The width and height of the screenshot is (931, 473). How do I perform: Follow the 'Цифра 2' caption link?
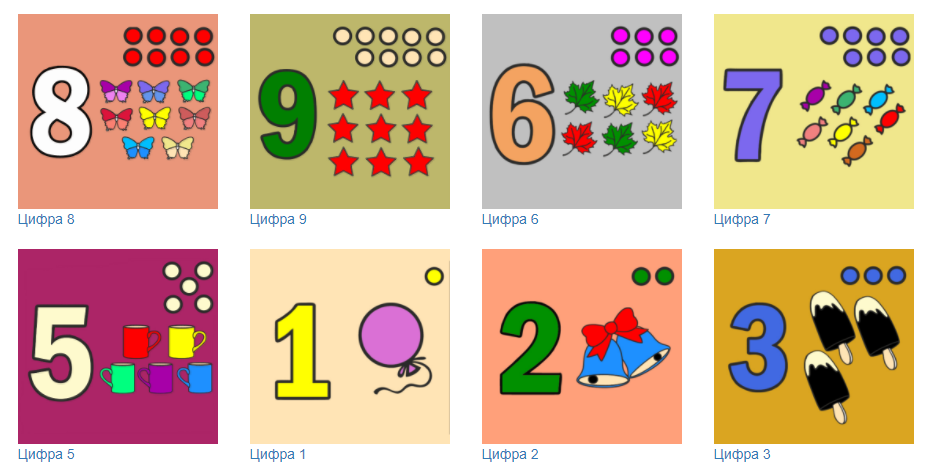pyautogui.click(x=510, y=454)
